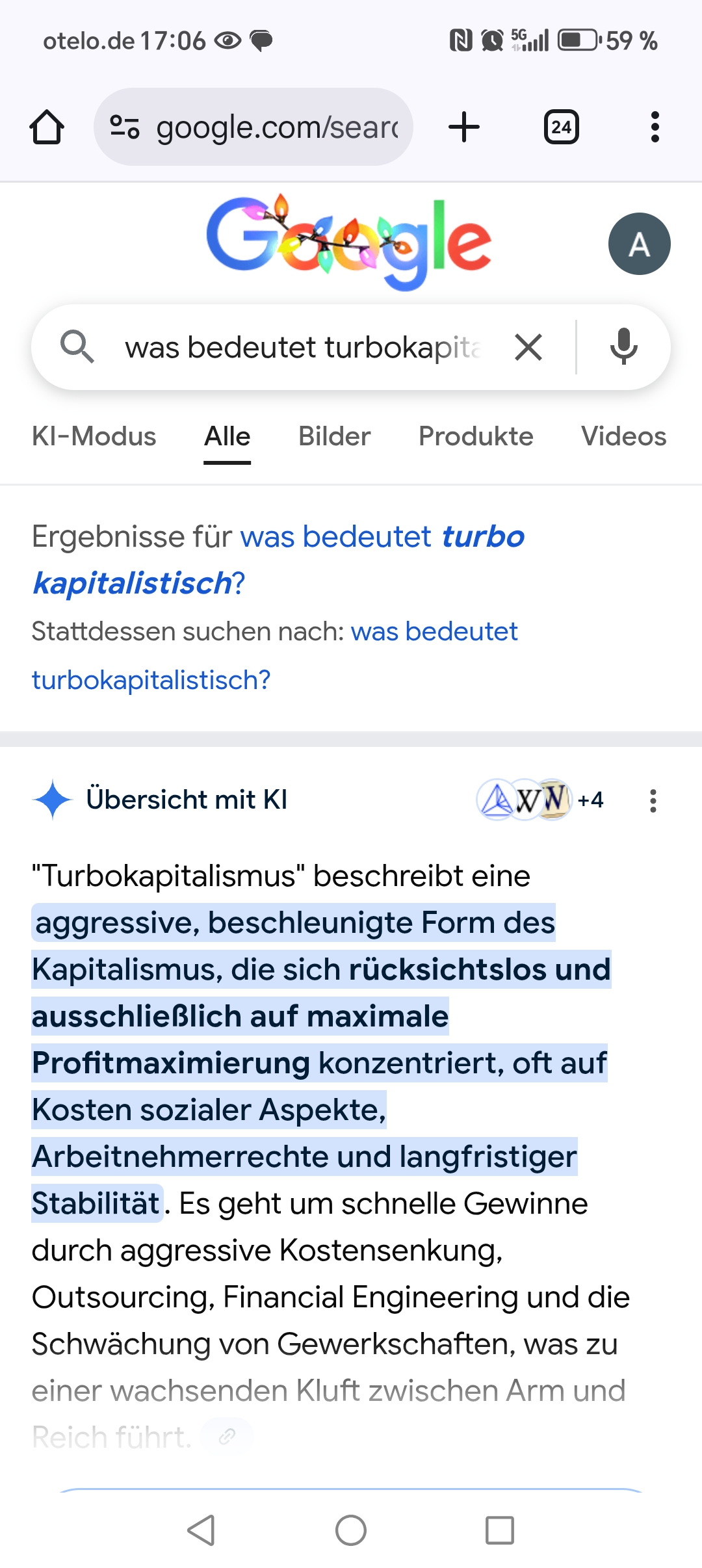Edit the search query text
Image resolution: width=702 pixels, height=1568 pixels.
click(302, 347)
